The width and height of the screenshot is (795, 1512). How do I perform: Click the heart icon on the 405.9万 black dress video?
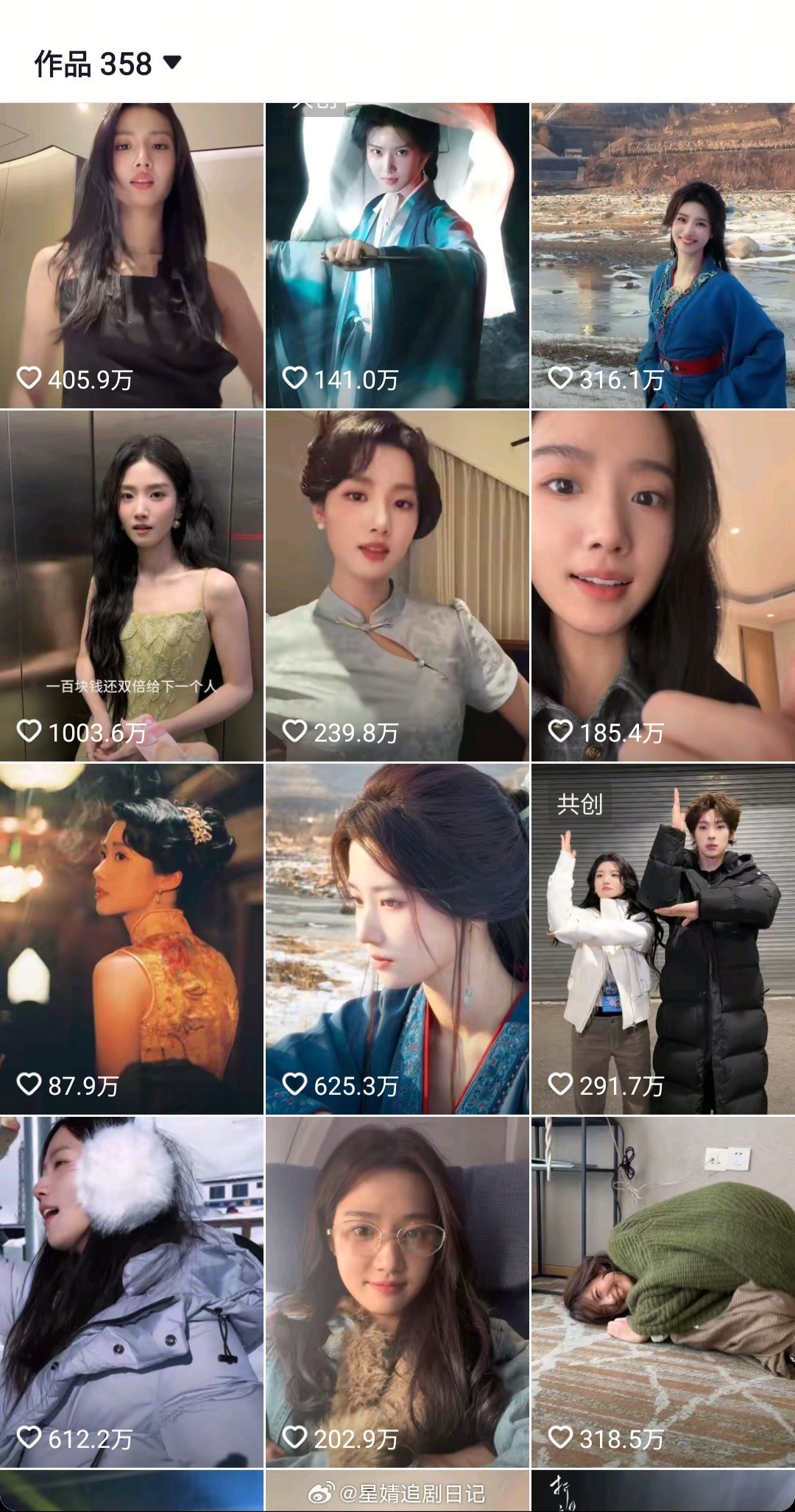[x=29, y=378]
